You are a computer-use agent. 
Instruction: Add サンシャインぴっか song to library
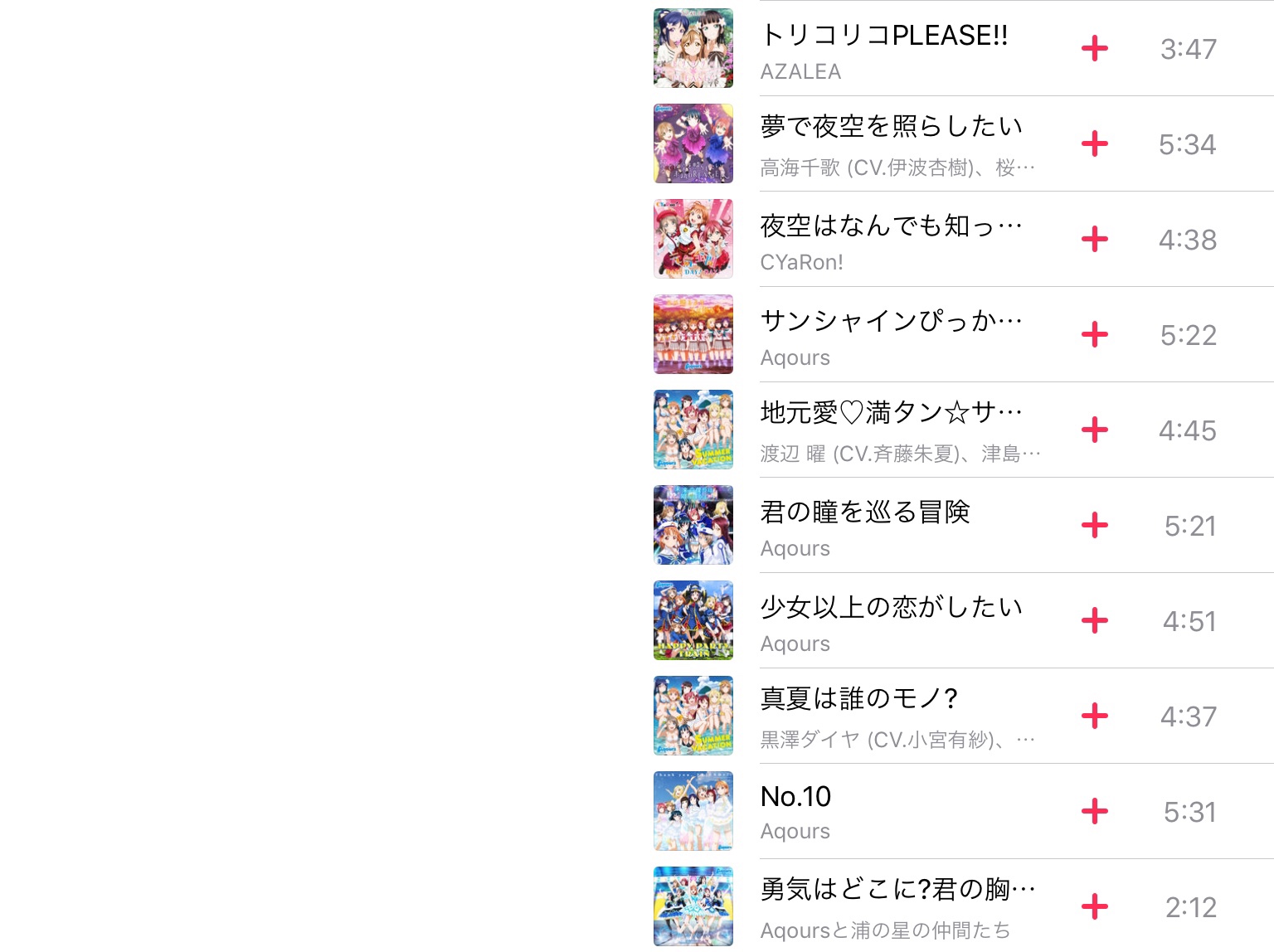click(x=1095, y=335)
